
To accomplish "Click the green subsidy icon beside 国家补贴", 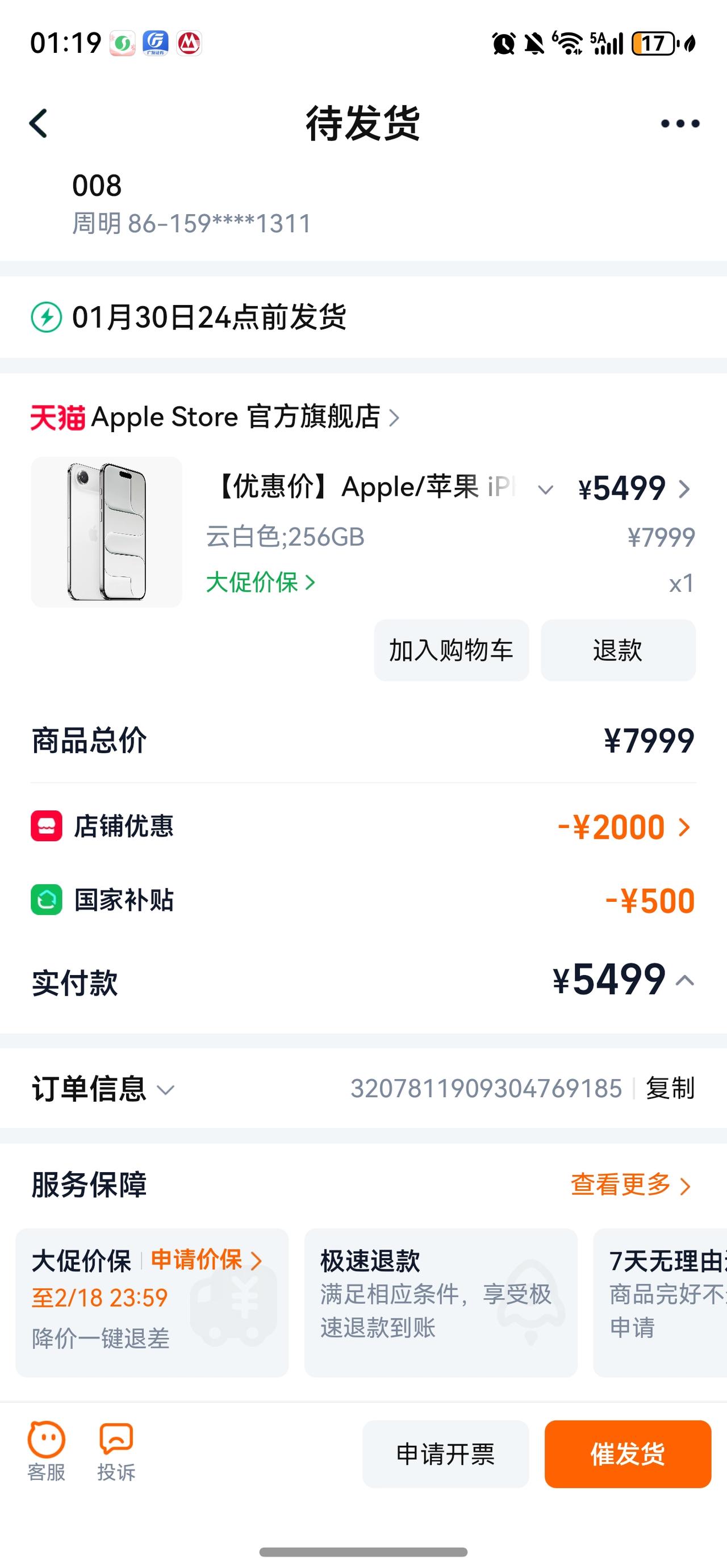I will (x=45, y=901).
